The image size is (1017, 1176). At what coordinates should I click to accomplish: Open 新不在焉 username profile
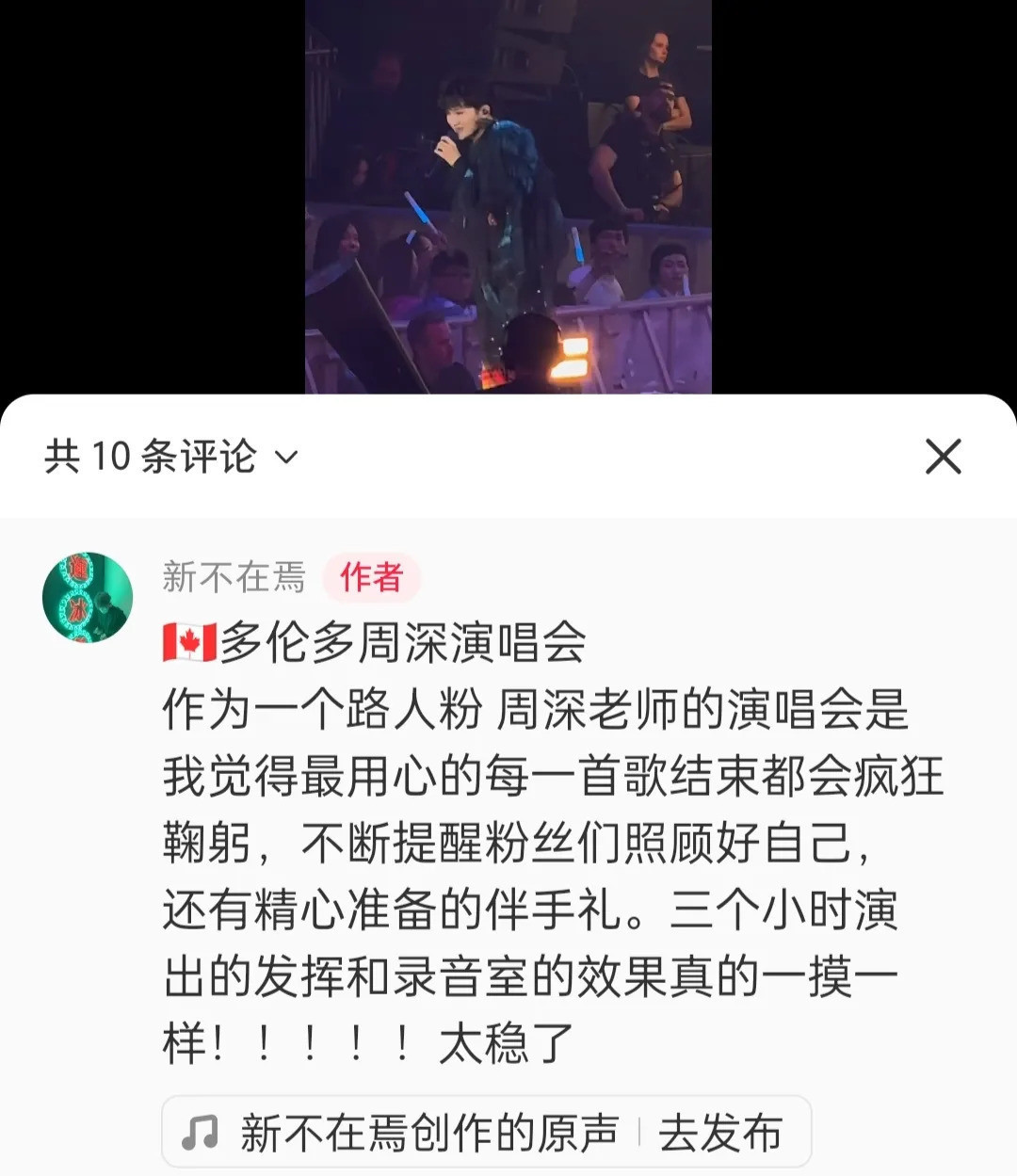pos(234,576)
